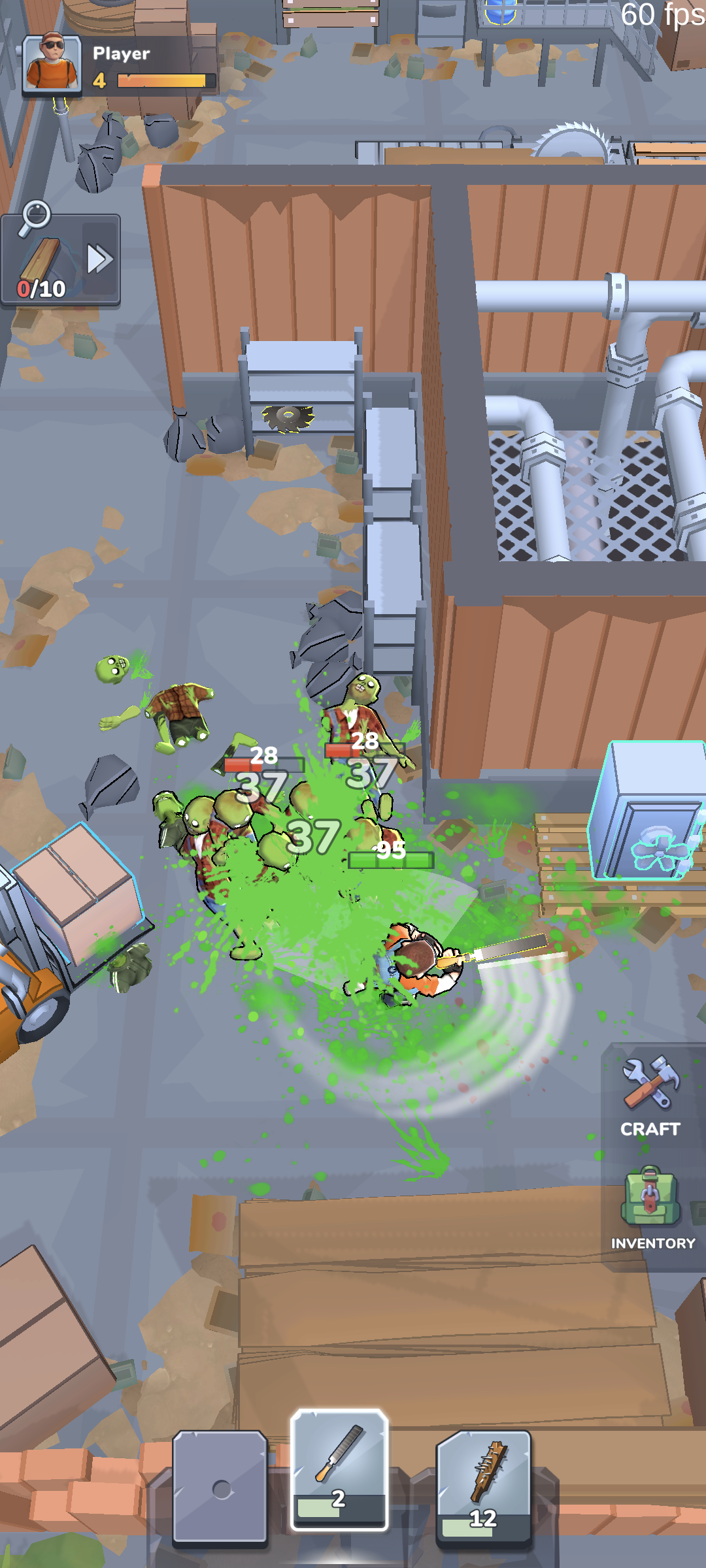This screenshot has width=706, height=1568.
Task: Tap the magnifier on the wood quest
Action: tap(34, 217)
